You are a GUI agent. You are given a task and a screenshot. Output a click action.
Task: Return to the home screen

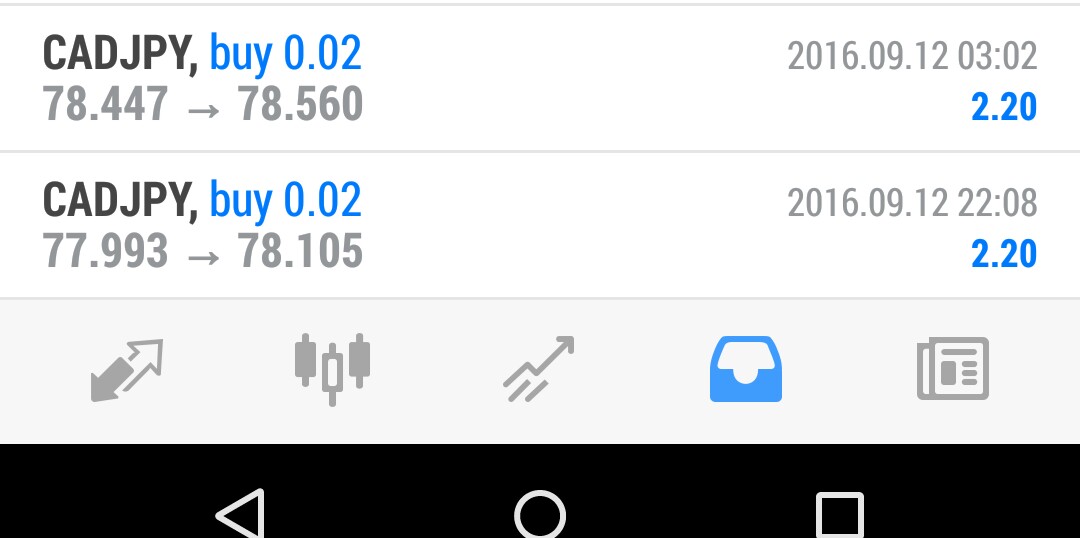click(540, 513)
